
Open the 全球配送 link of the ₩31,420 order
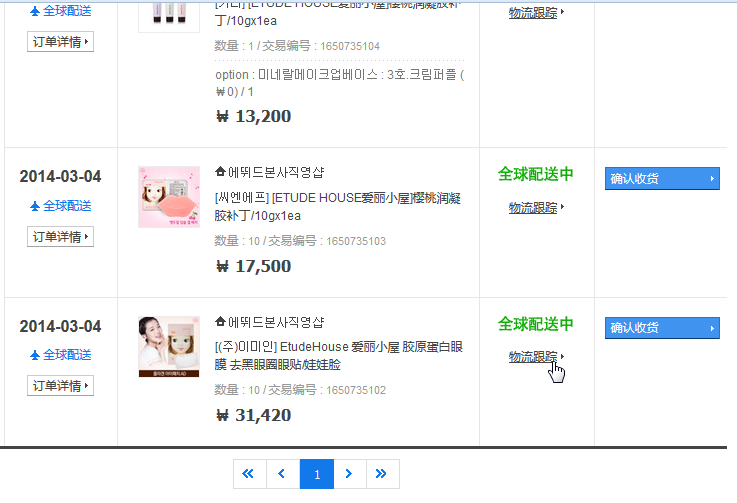coord(60,355)
